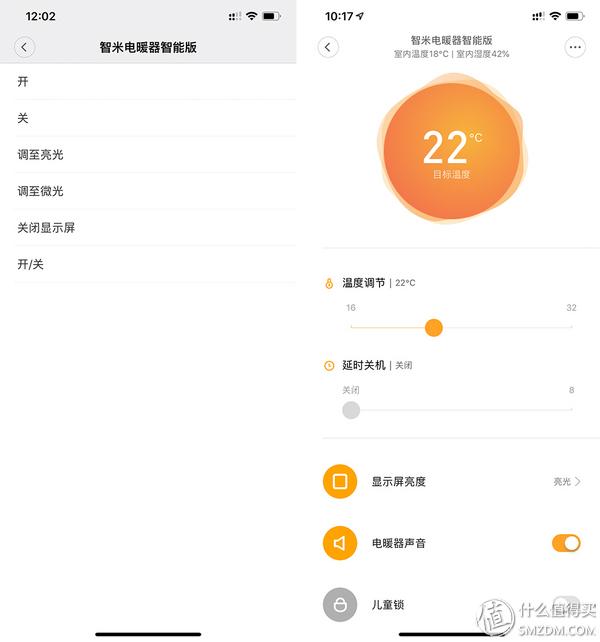This screenshot has width=600, height=642.
Task: Go back from the heater control screen
Action: tap(328, 47)
